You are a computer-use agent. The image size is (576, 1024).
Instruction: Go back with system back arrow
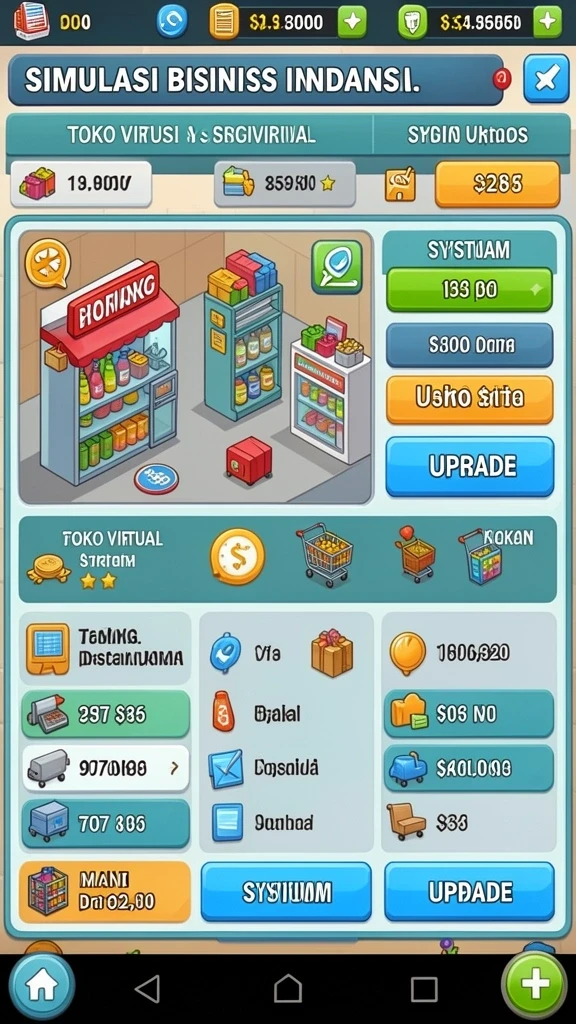click(x=148, y=989)
